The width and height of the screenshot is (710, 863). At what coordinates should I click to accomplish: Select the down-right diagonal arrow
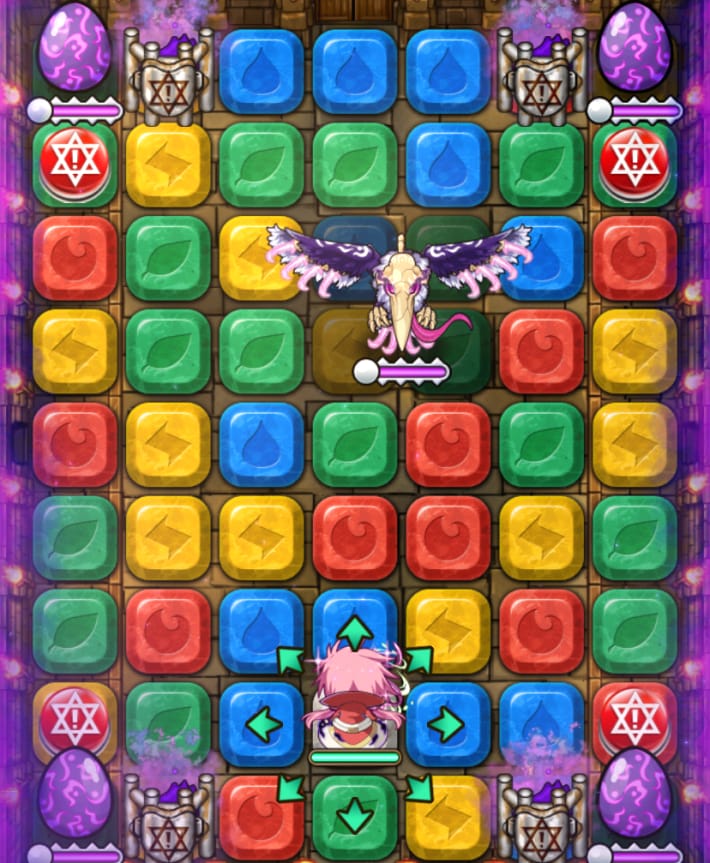point(420,787)
